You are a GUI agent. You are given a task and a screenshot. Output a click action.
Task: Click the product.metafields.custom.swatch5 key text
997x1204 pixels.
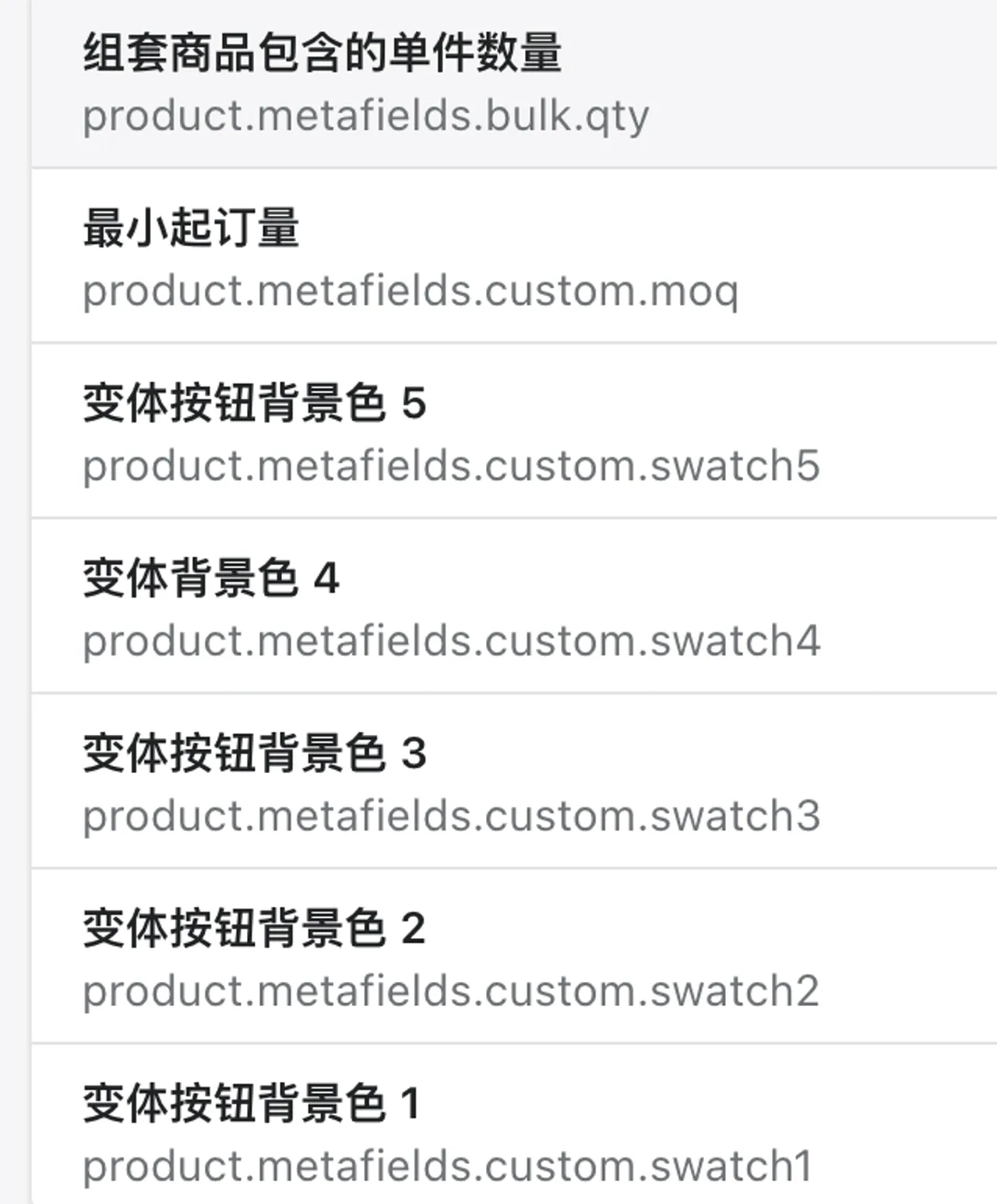coord(452,466)
